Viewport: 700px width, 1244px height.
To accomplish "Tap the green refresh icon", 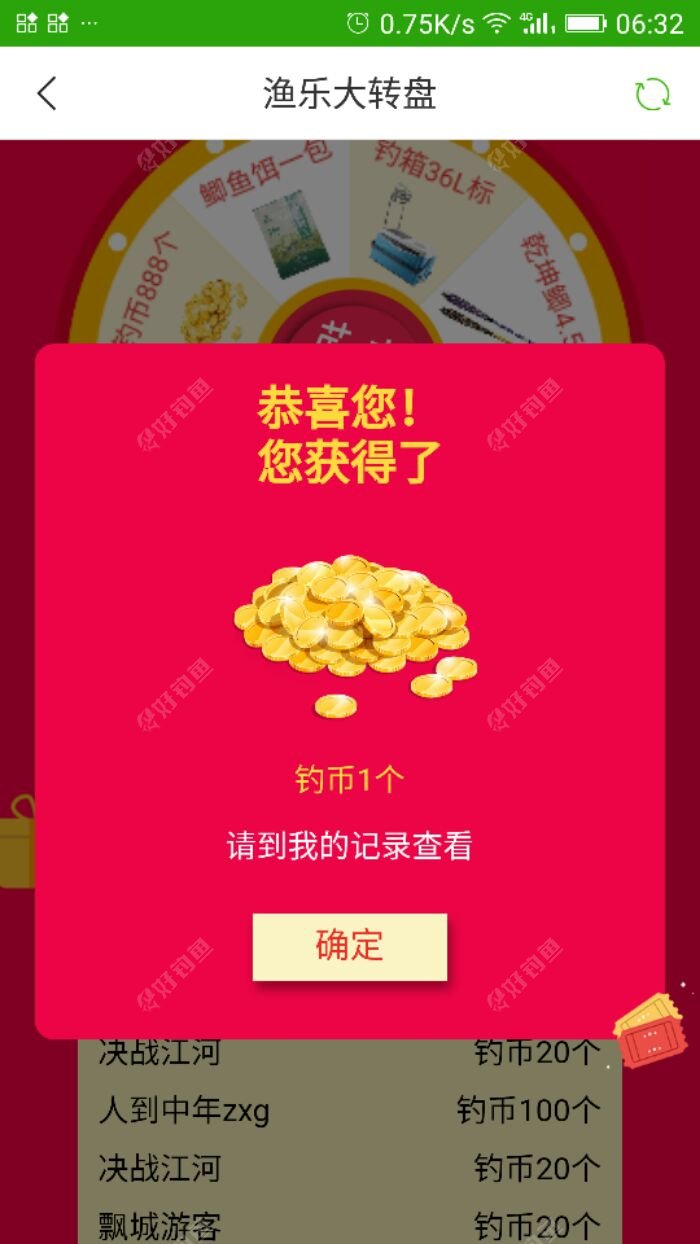I will [652, 94].
